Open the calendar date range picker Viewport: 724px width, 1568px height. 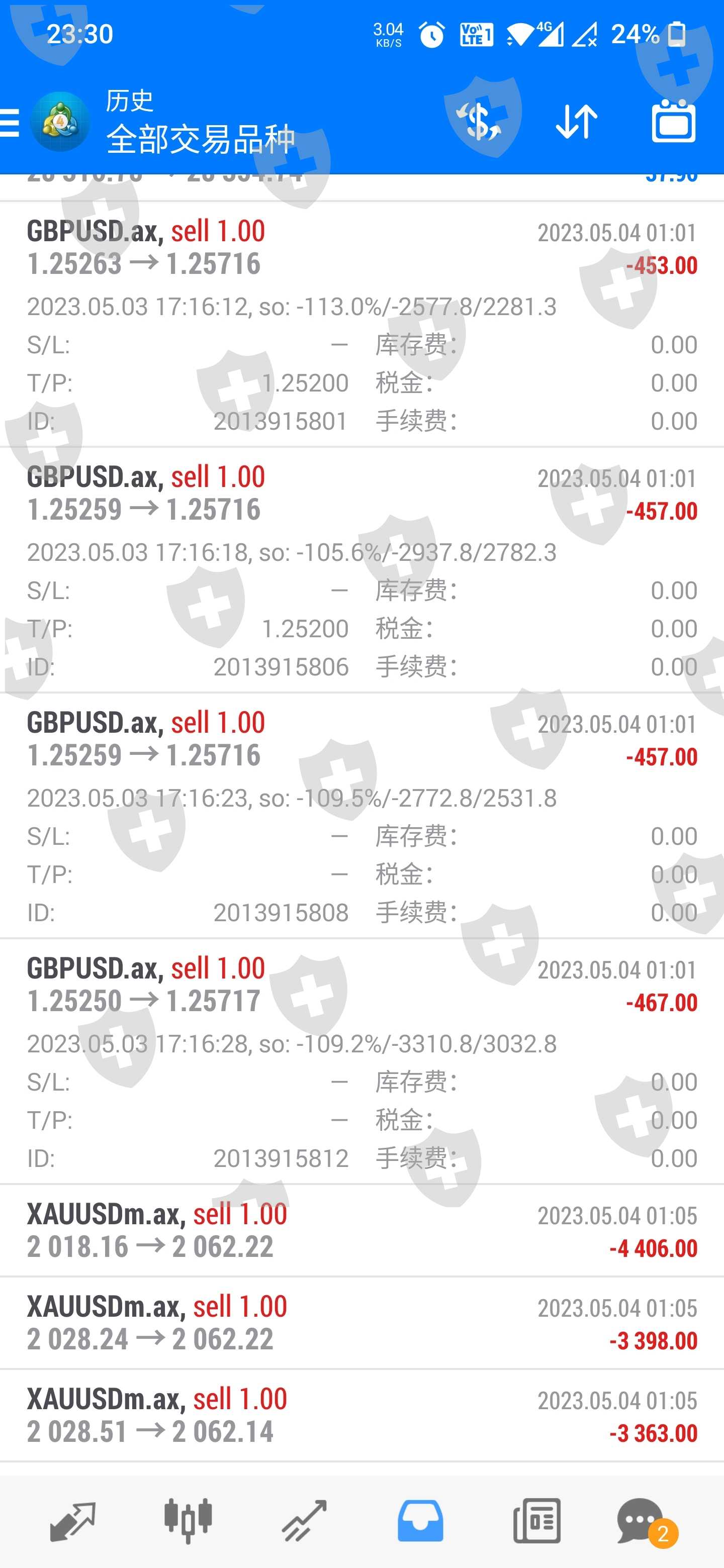[673, 121]
